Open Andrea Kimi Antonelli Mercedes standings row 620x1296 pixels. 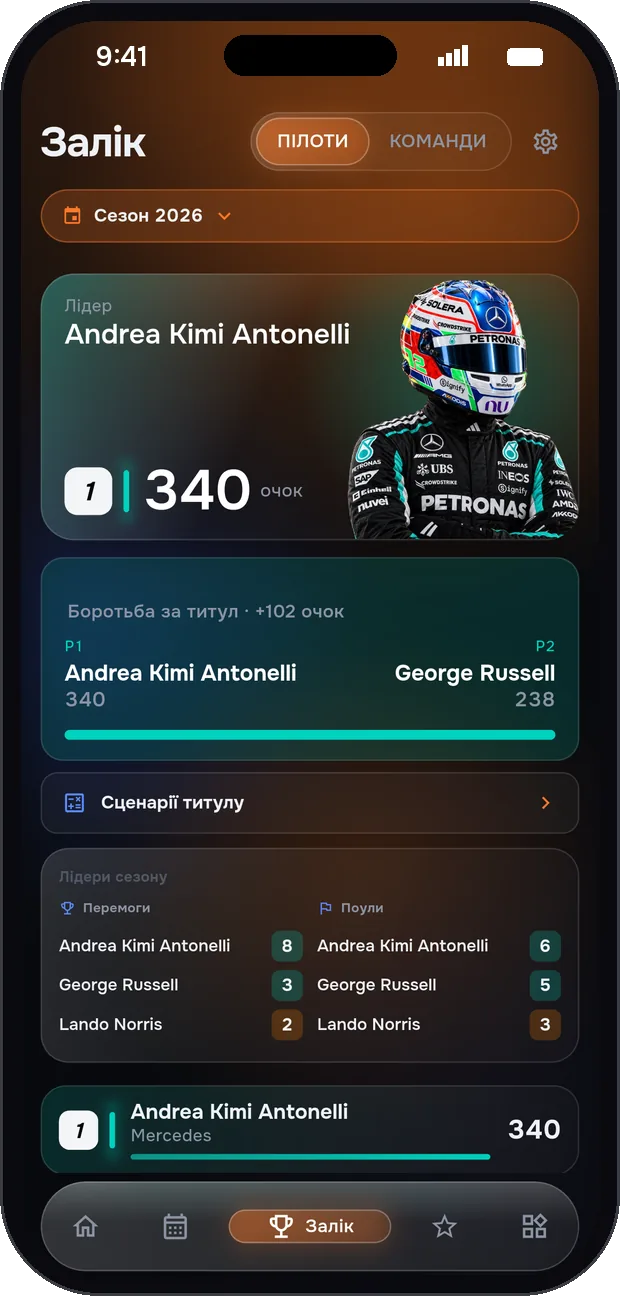[x=310, y=1130]
